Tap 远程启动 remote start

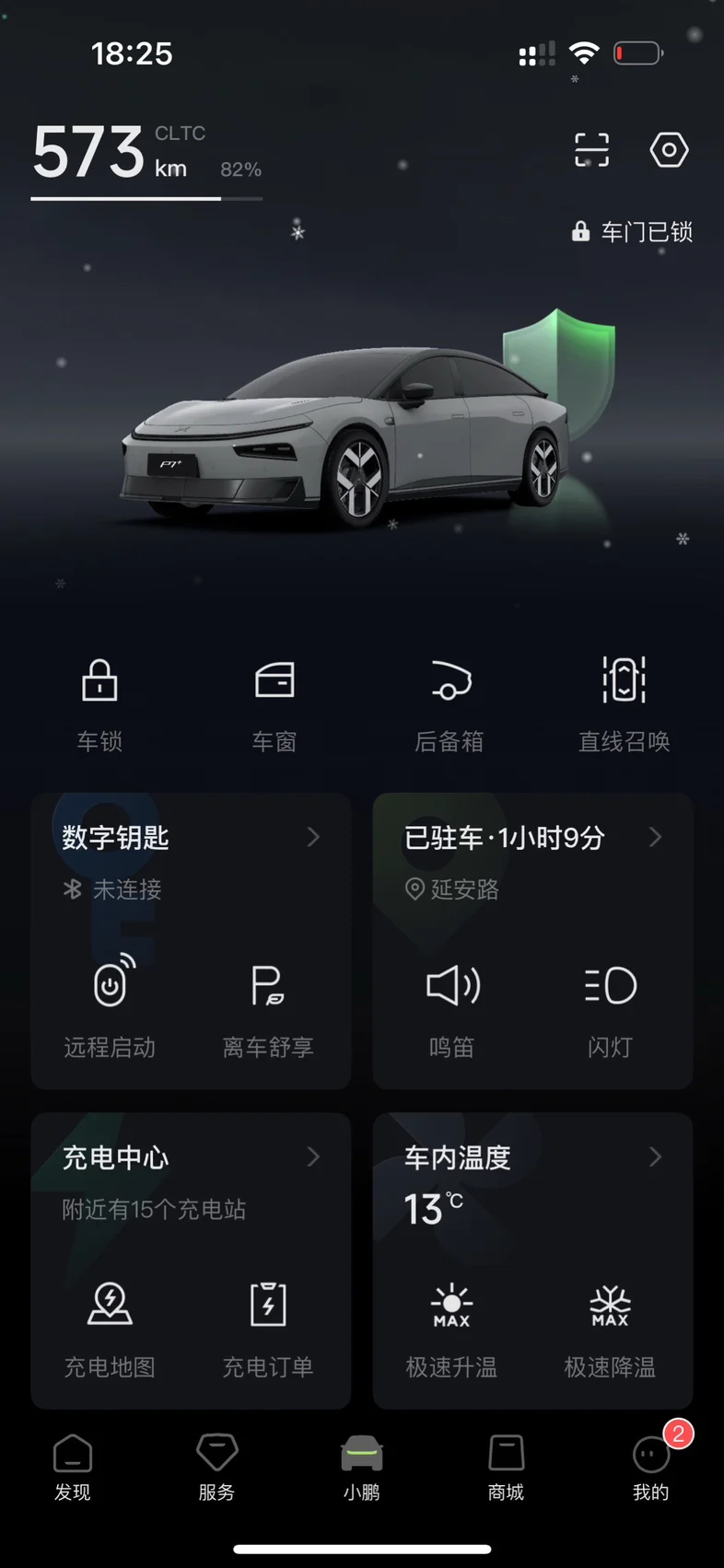[x=111, y=1005]
